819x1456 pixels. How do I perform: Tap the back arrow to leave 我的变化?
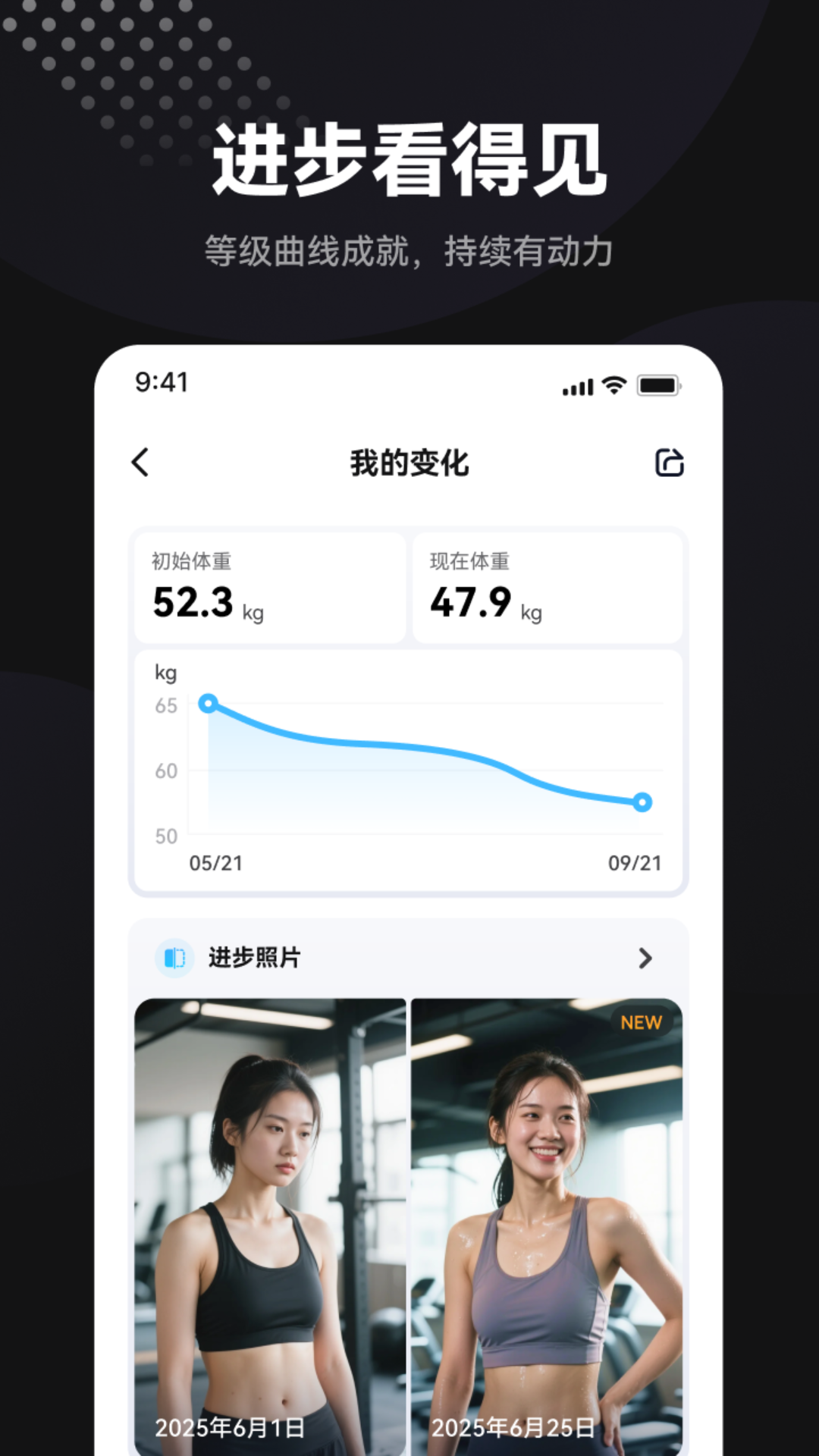(140, 461)
